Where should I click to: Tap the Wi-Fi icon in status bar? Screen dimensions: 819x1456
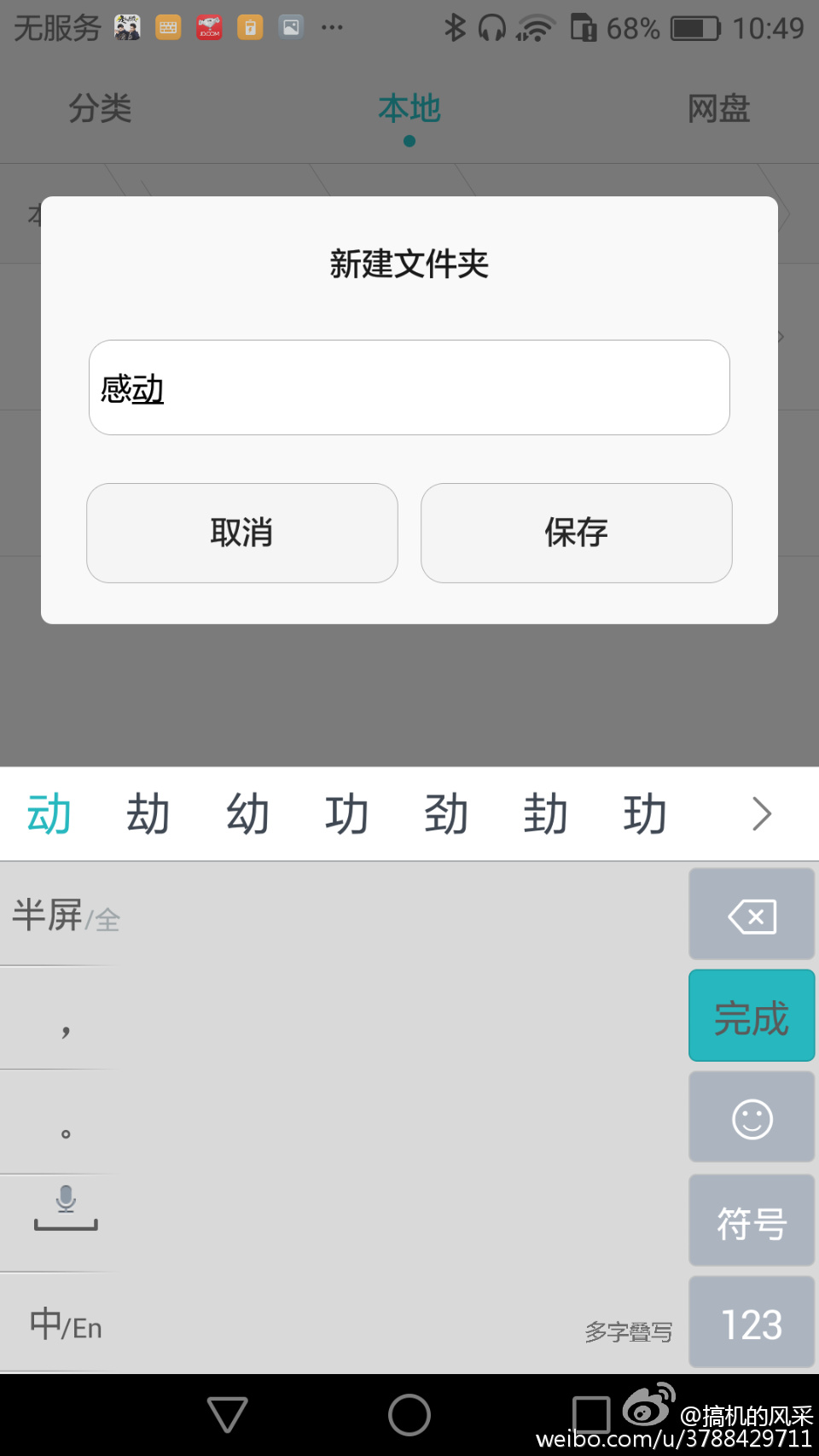tap(537, 27)
